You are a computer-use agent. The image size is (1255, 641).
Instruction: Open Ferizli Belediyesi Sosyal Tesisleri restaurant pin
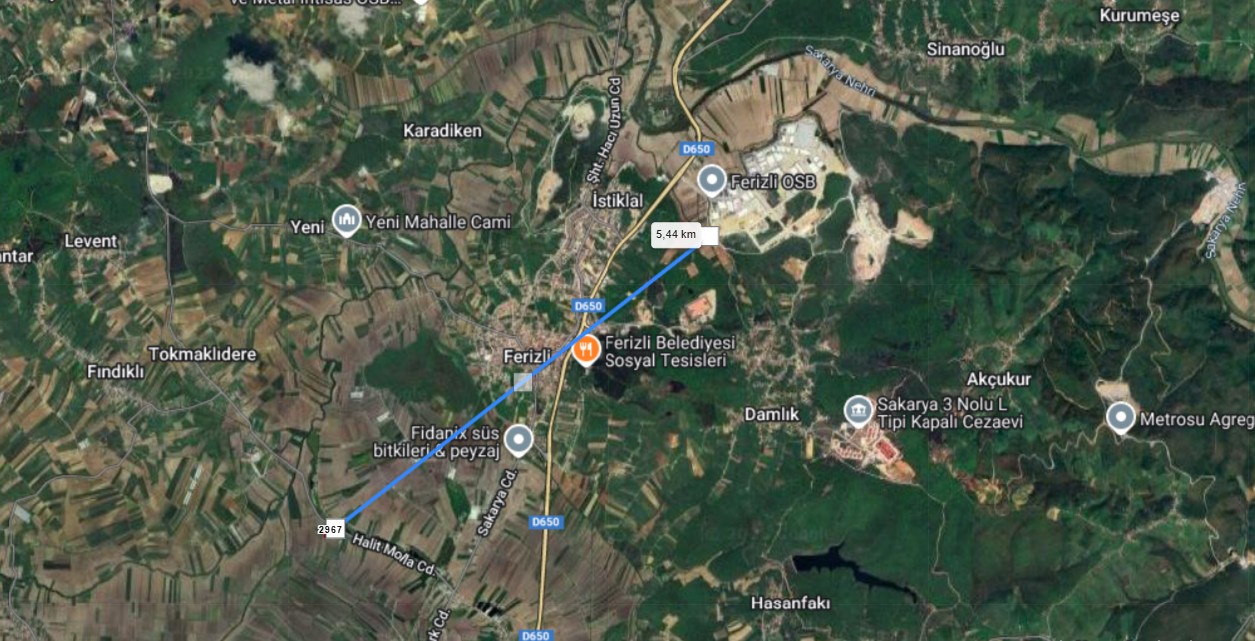585,350
